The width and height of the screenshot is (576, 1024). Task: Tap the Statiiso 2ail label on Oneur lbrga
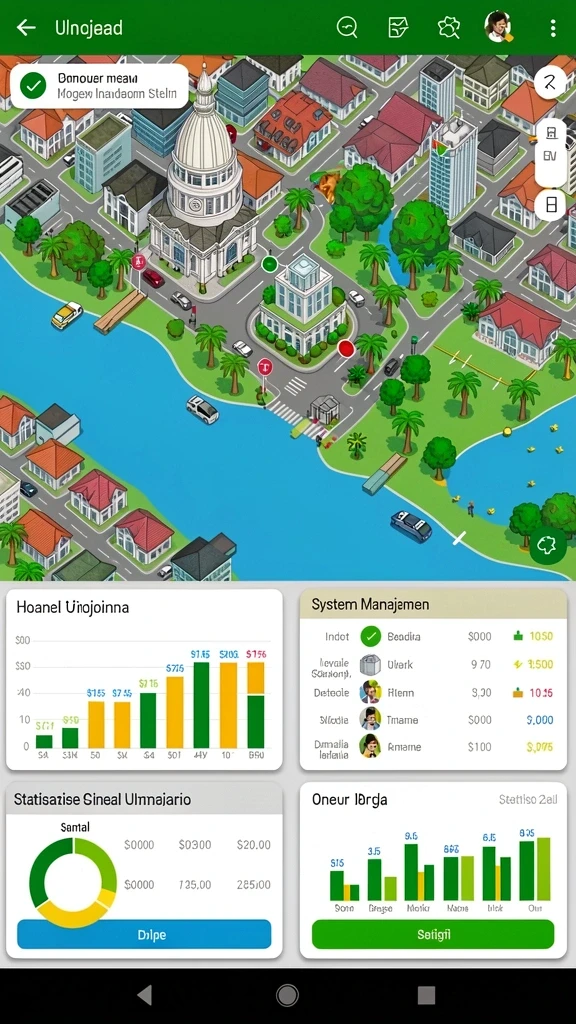coord(527,799)
